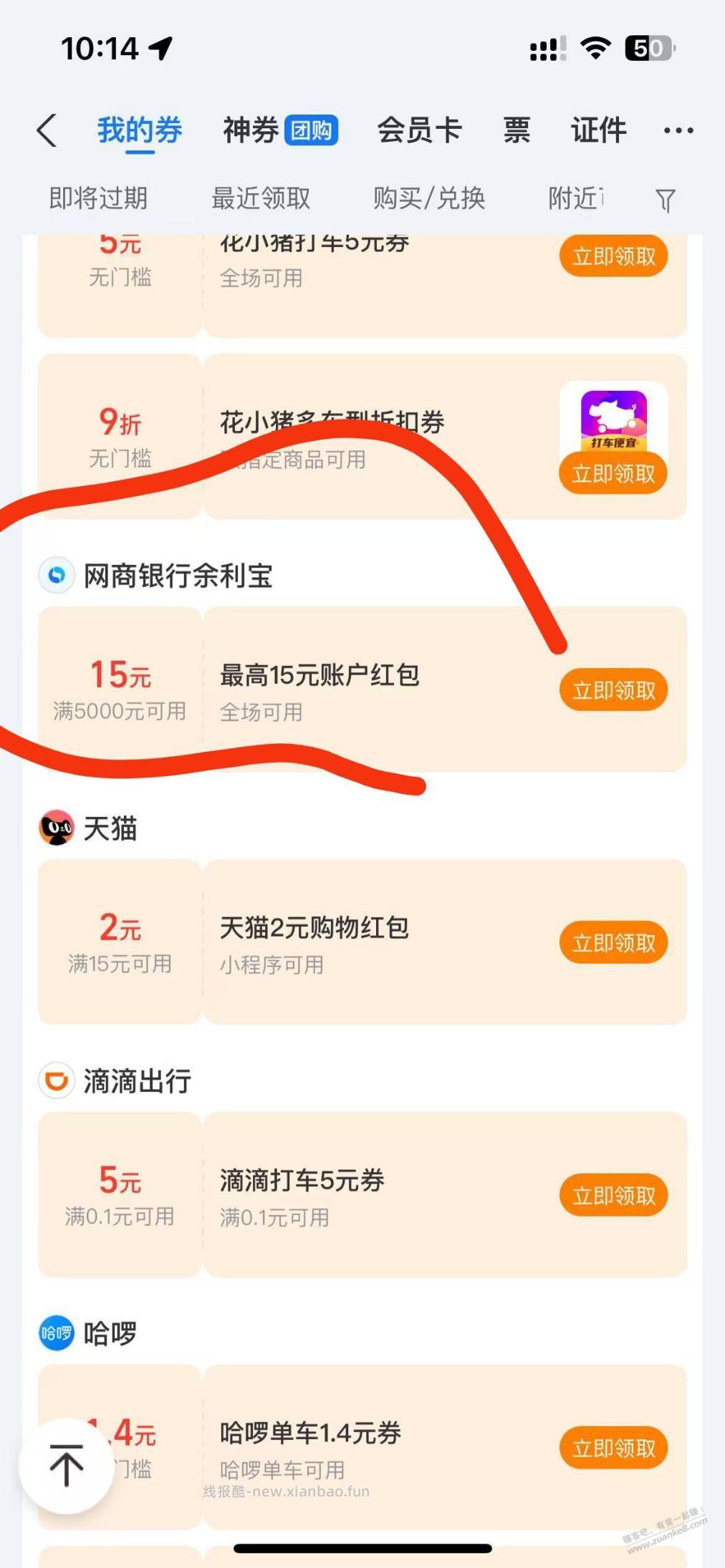This screenshot has width=725, height=1568.
Task: Claim the 最高15元账户红包 coupon
Action: (614, 689)
